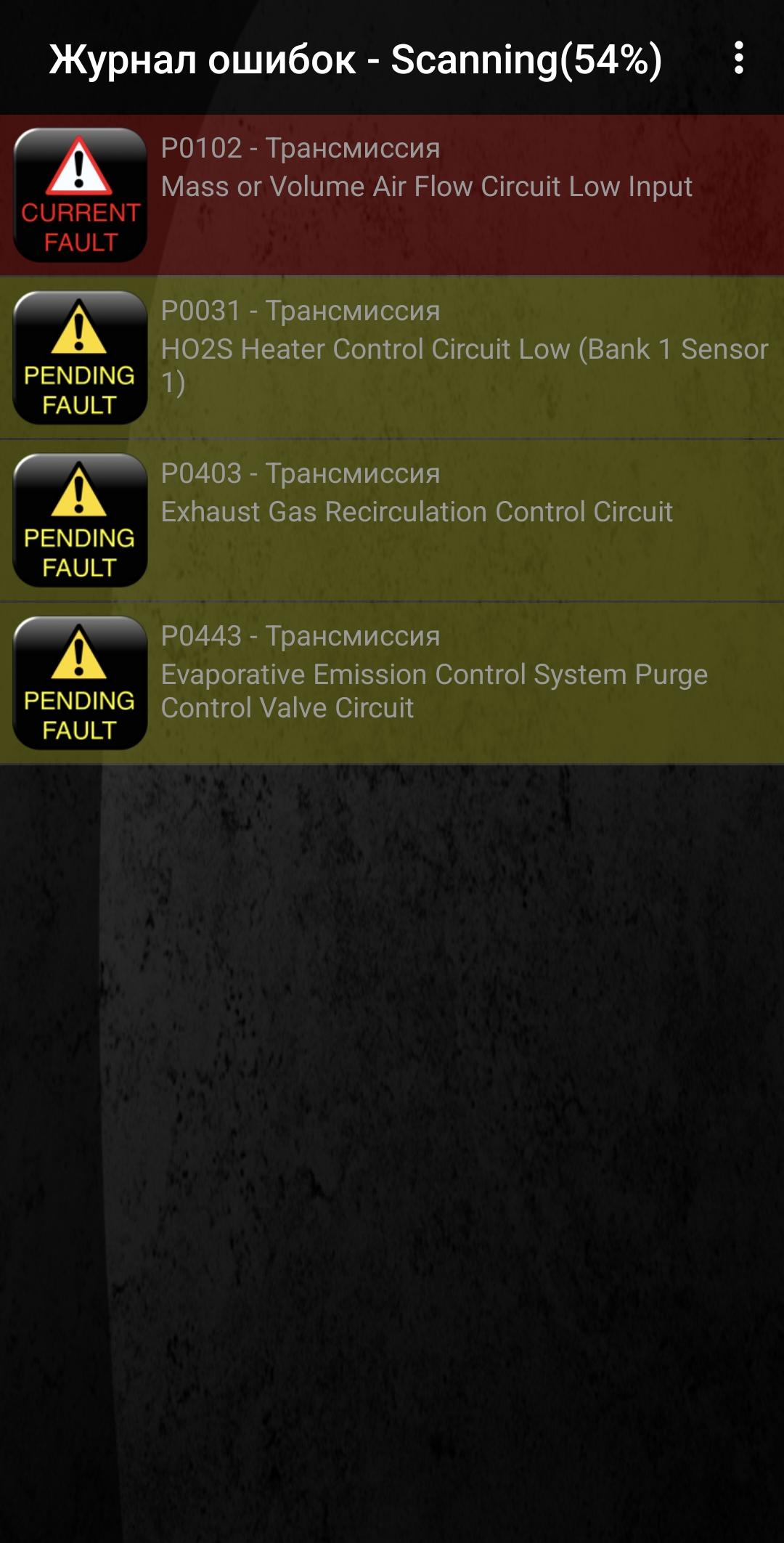The image size is (784, 1543).
Task: View the P0443 Evaporative Emission fault details
Action: (392, 683)
